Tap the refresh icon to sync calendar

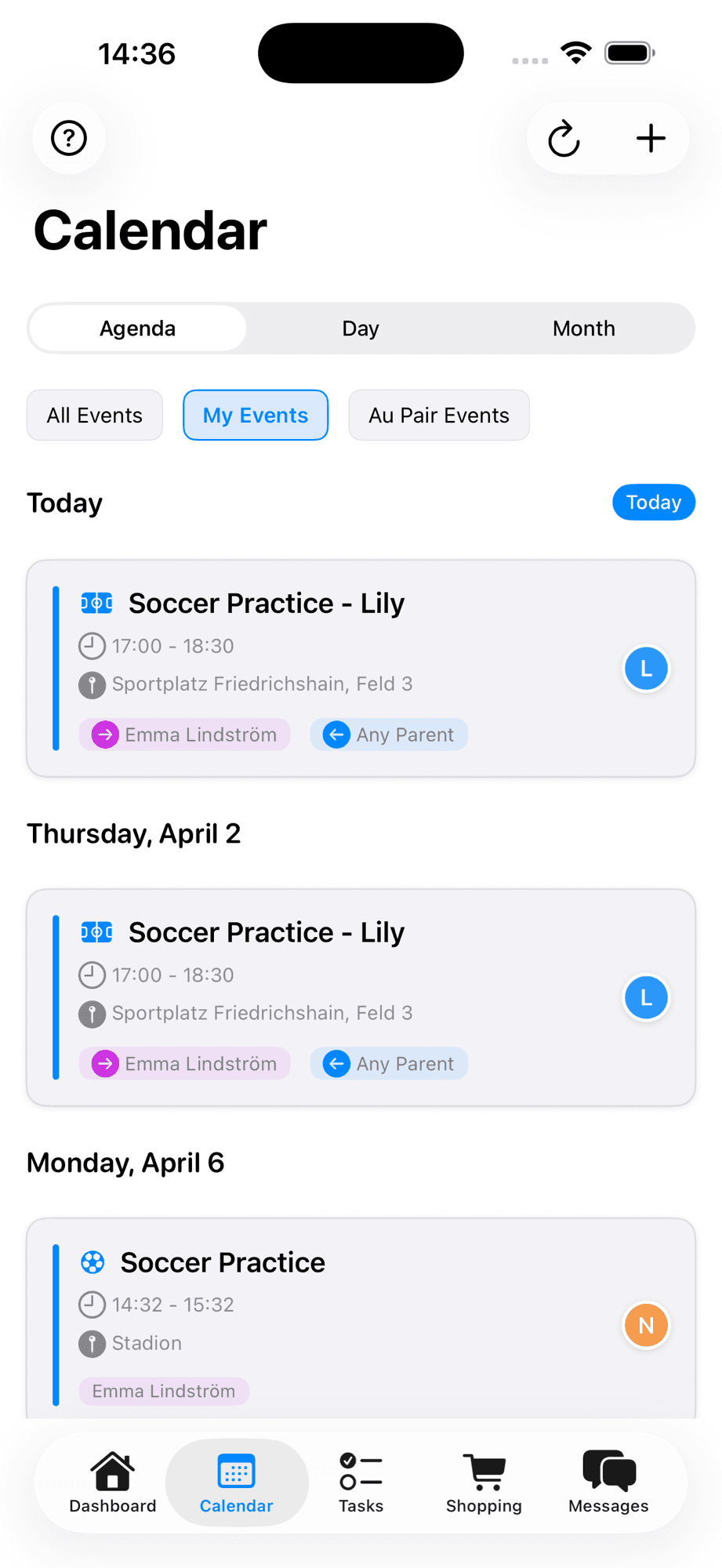564,138
